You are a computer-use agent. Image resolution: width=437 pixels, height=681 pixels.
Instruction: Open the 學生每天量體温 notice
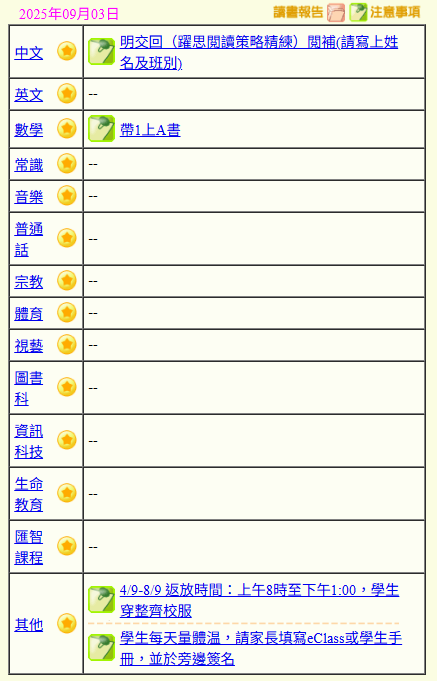[261, 648]
